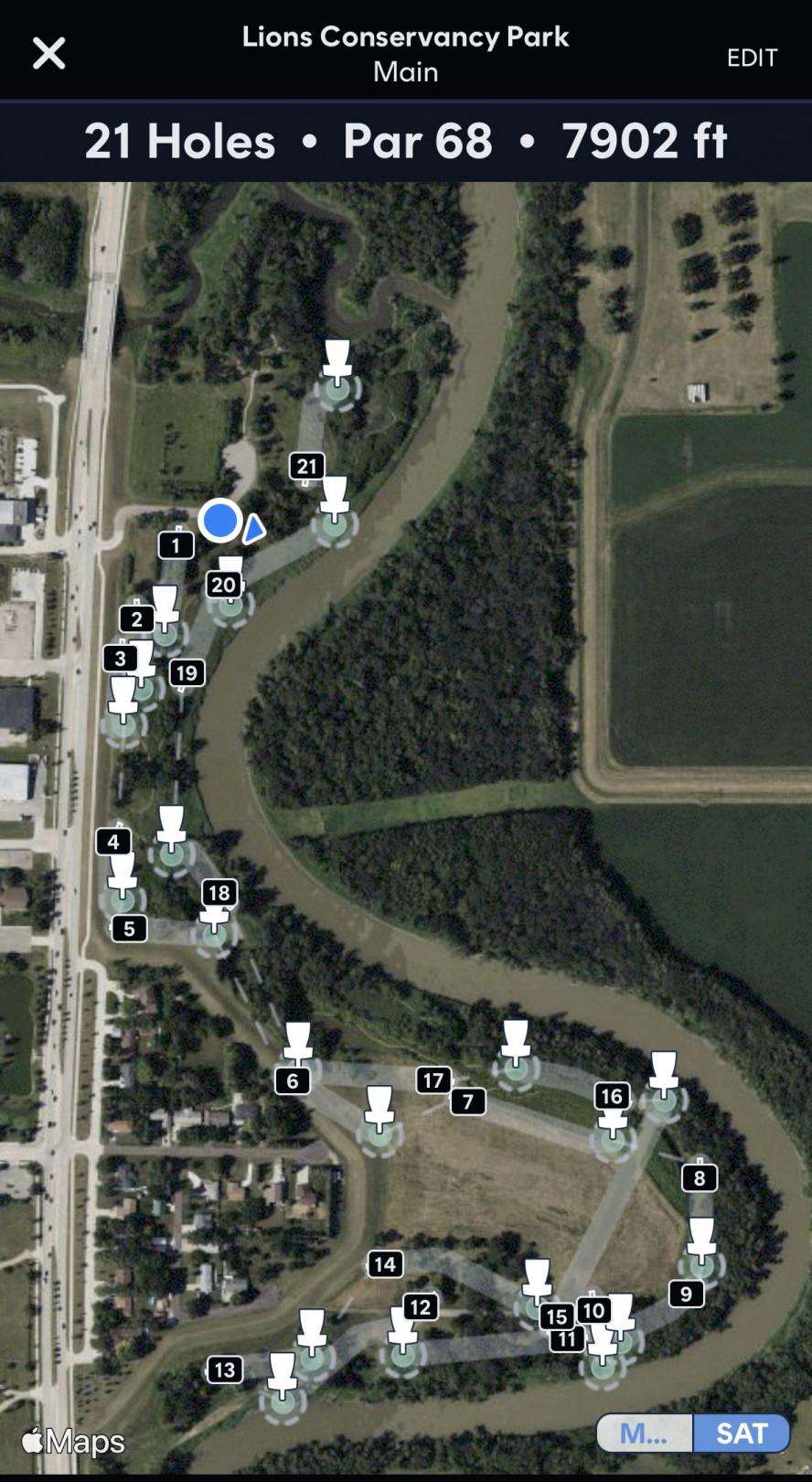The image size is (812, 1482).
Task: Select hole 13 tee marker
Action: tap(225, 1369)
